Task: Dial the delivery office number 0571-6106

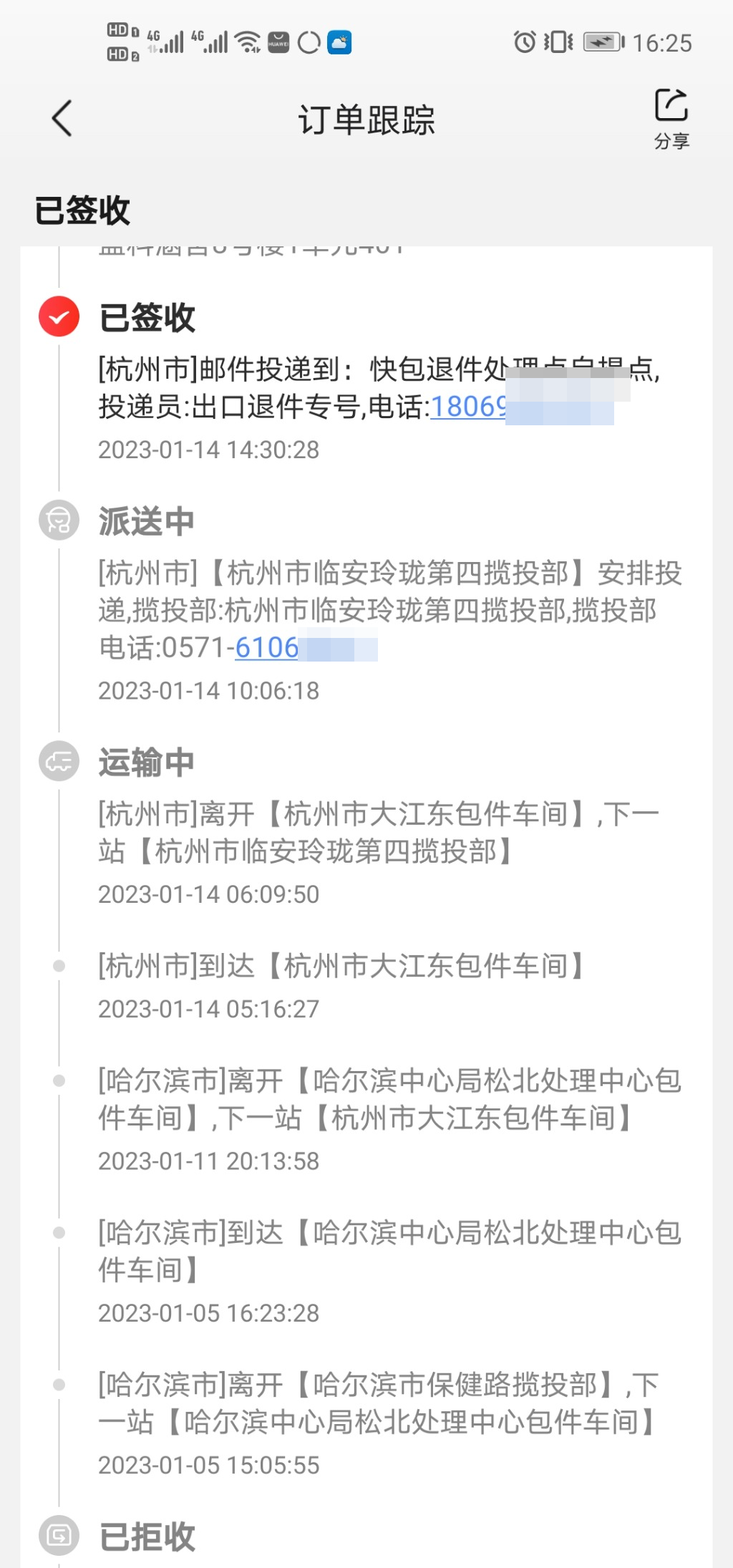Action: (267, 648)
